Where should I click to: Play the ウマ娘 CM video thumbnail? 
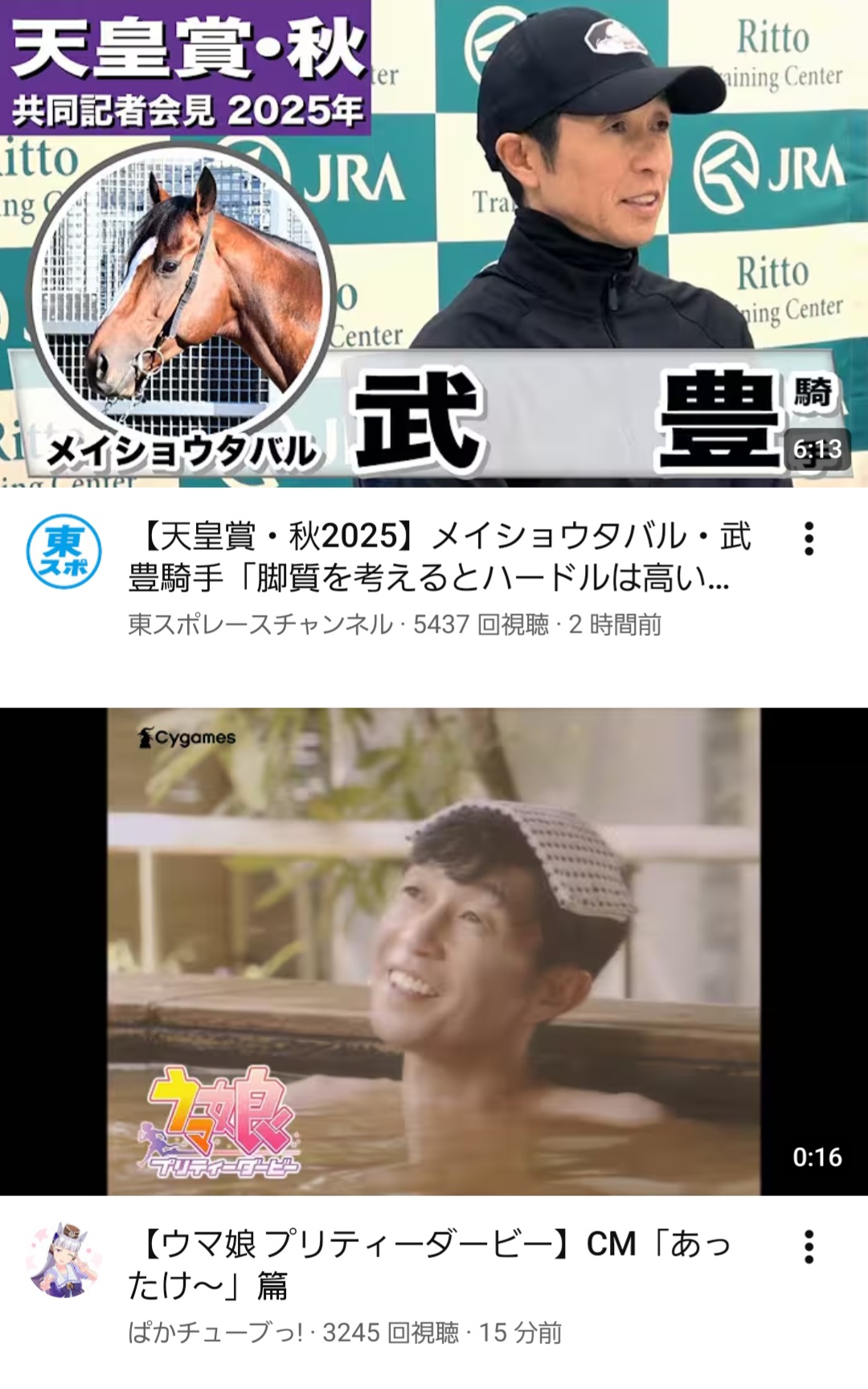coord(434,951)
